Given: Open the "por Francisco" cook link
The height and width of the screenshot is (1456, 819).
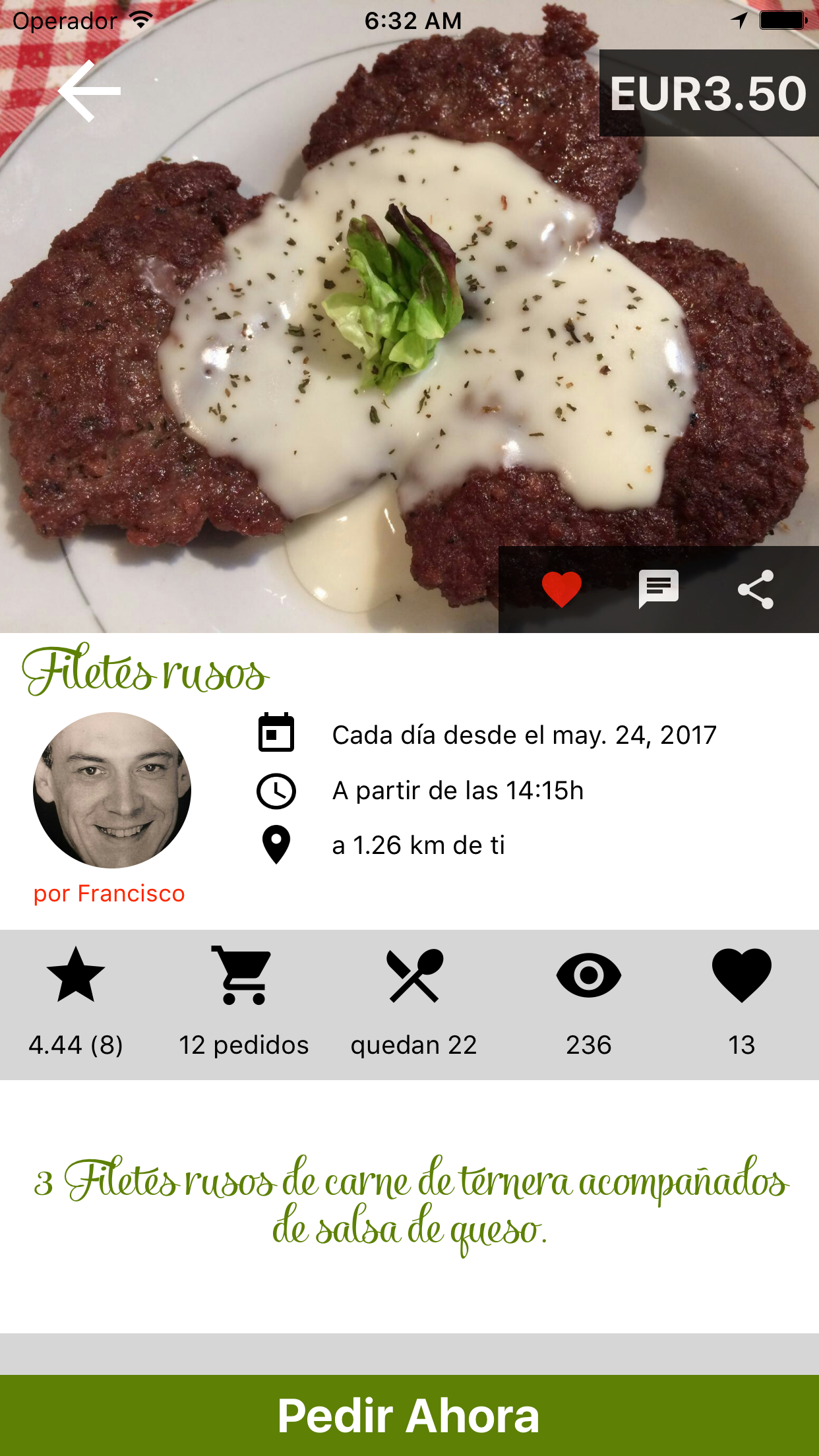Looking at the screenshot, I should coord(109,894).
